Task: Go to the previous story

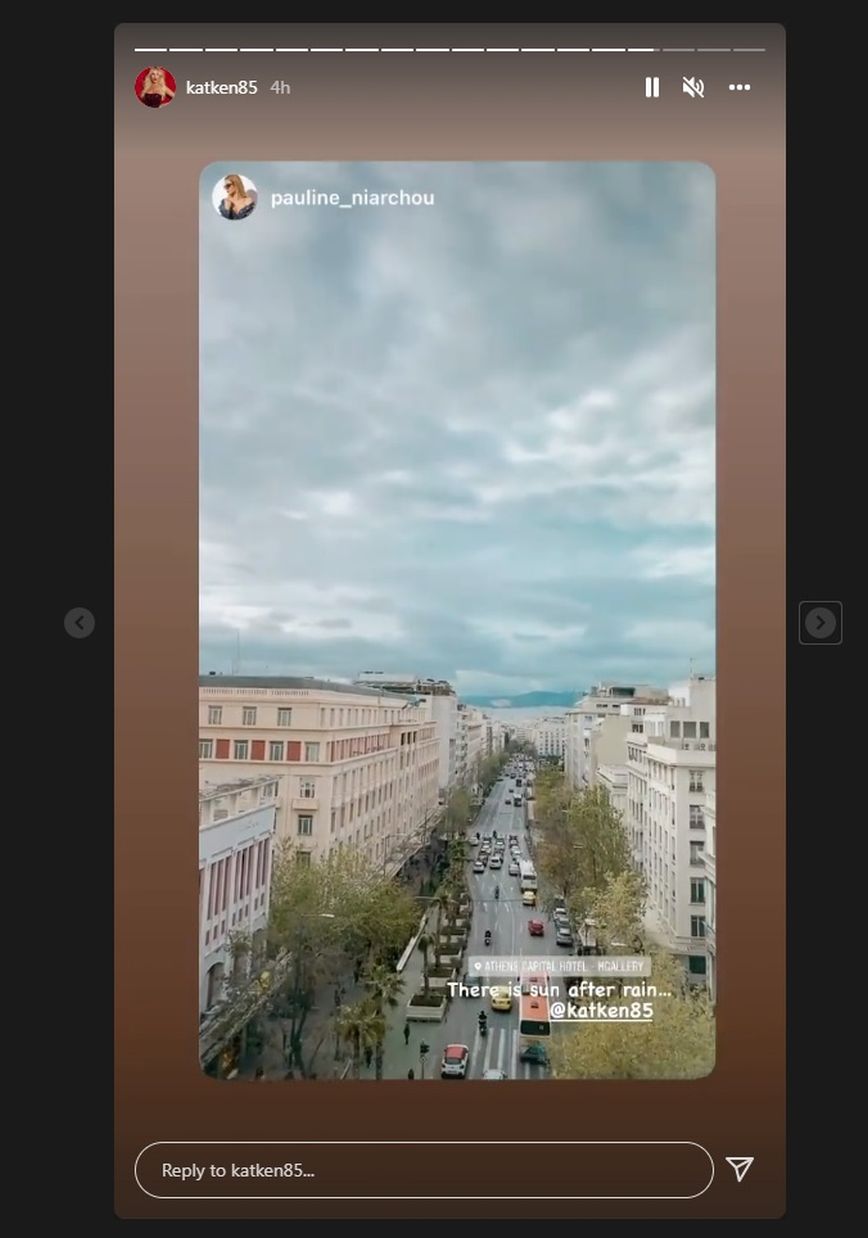Action: pos(80,623)
